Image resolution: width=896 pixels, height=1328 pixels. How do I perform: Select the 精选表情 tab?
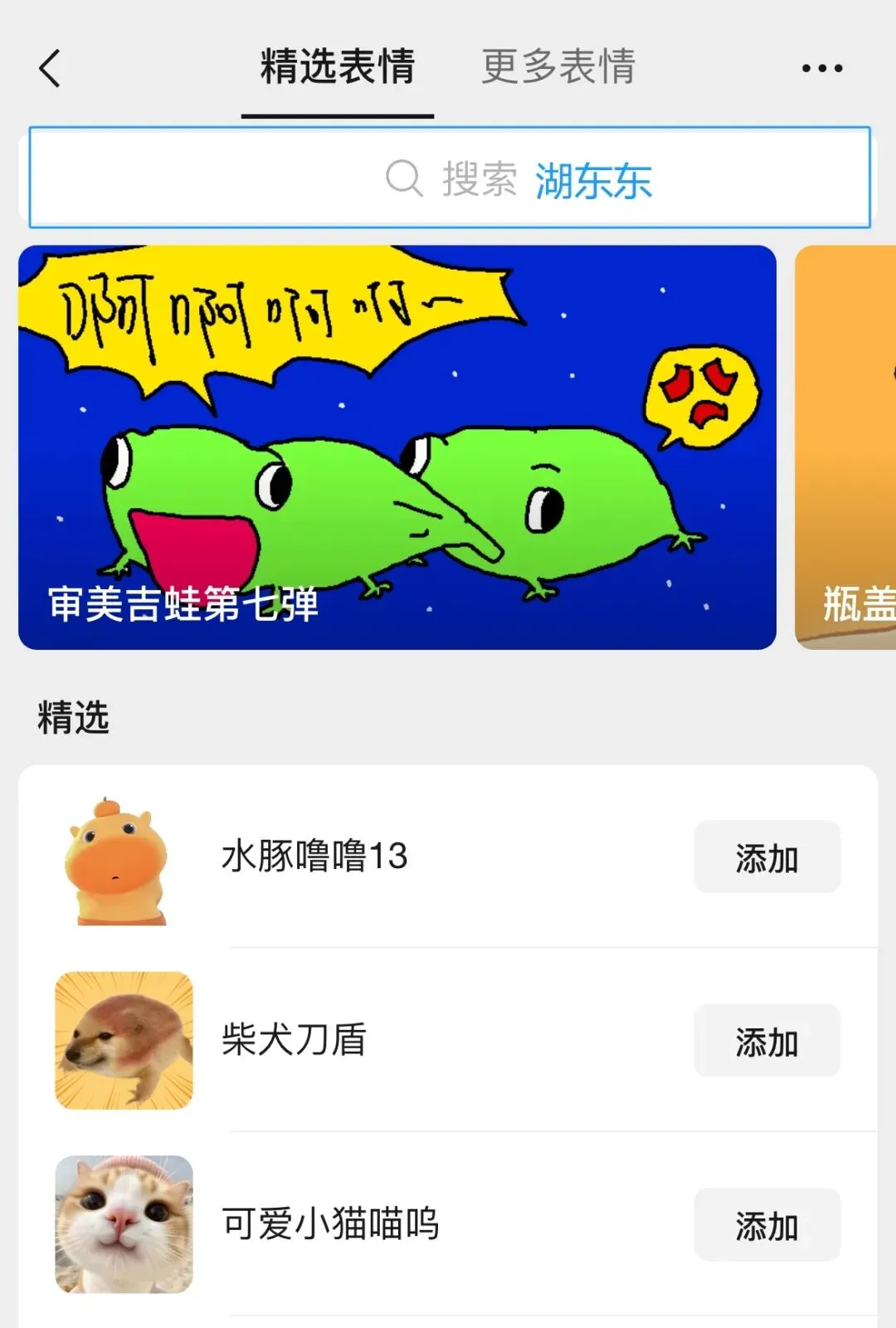(x=338, y=66)
